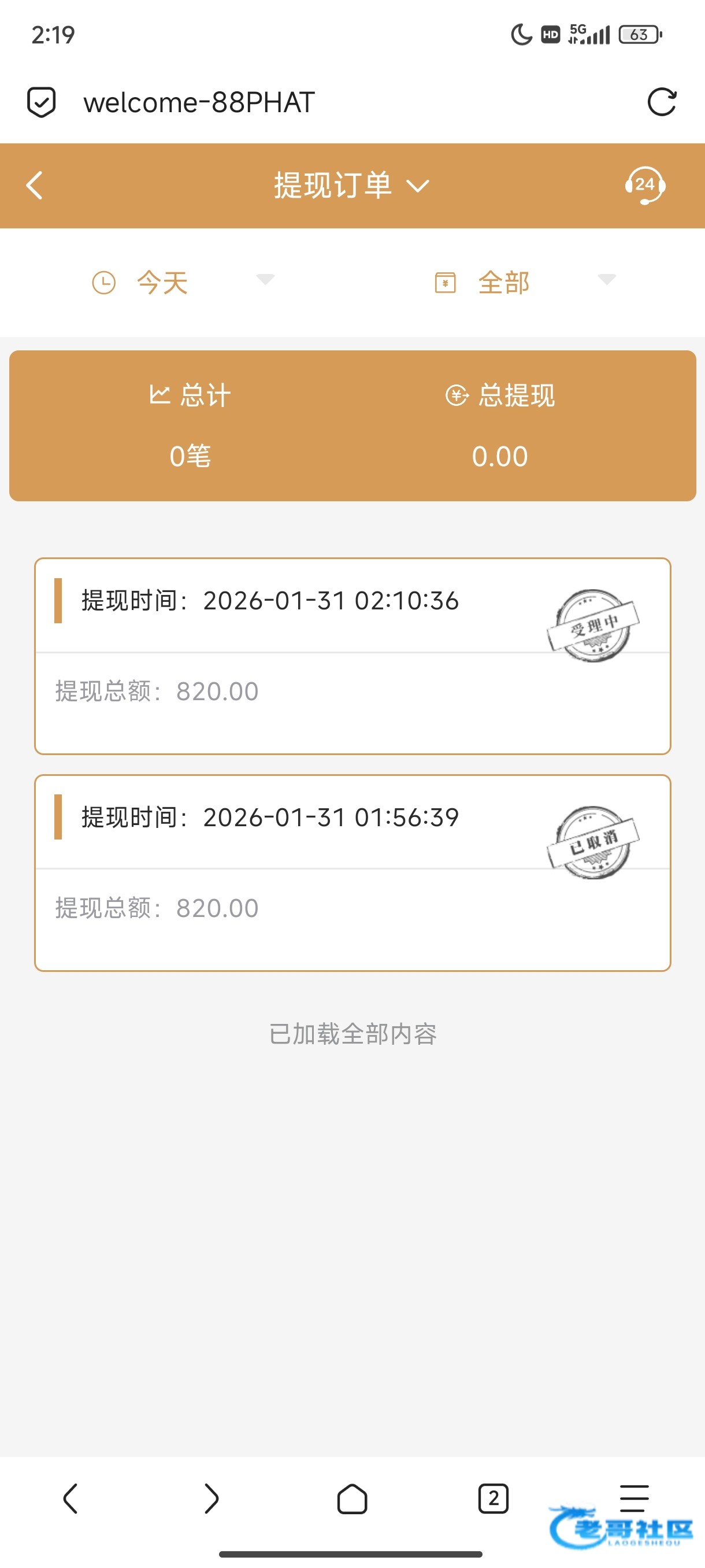705x1568 pixels.
Task: Open the browser tab switcher
Action: coord(493,1498)
